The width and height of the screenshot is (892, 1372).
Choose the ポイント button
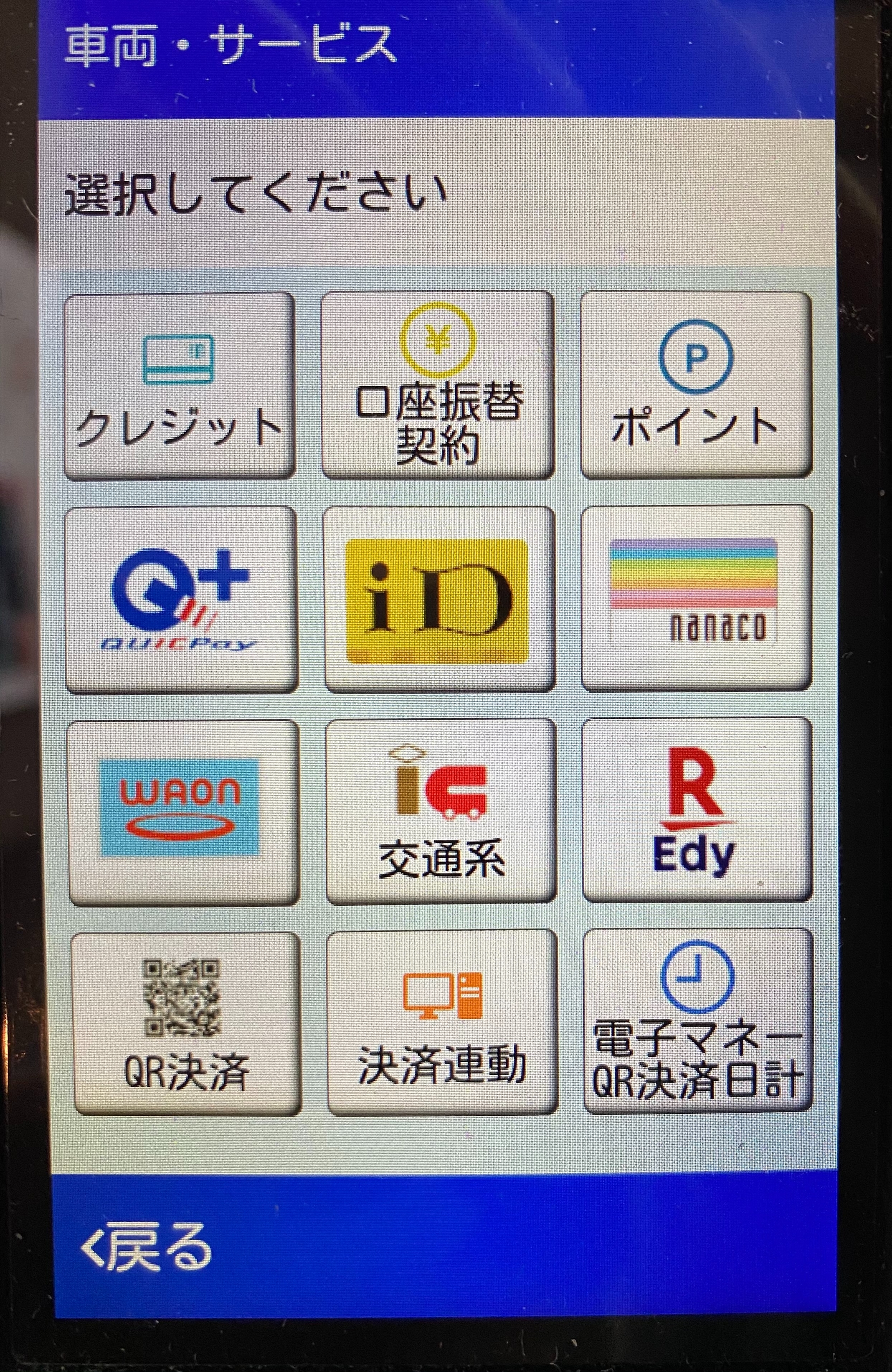coord(696,385)
